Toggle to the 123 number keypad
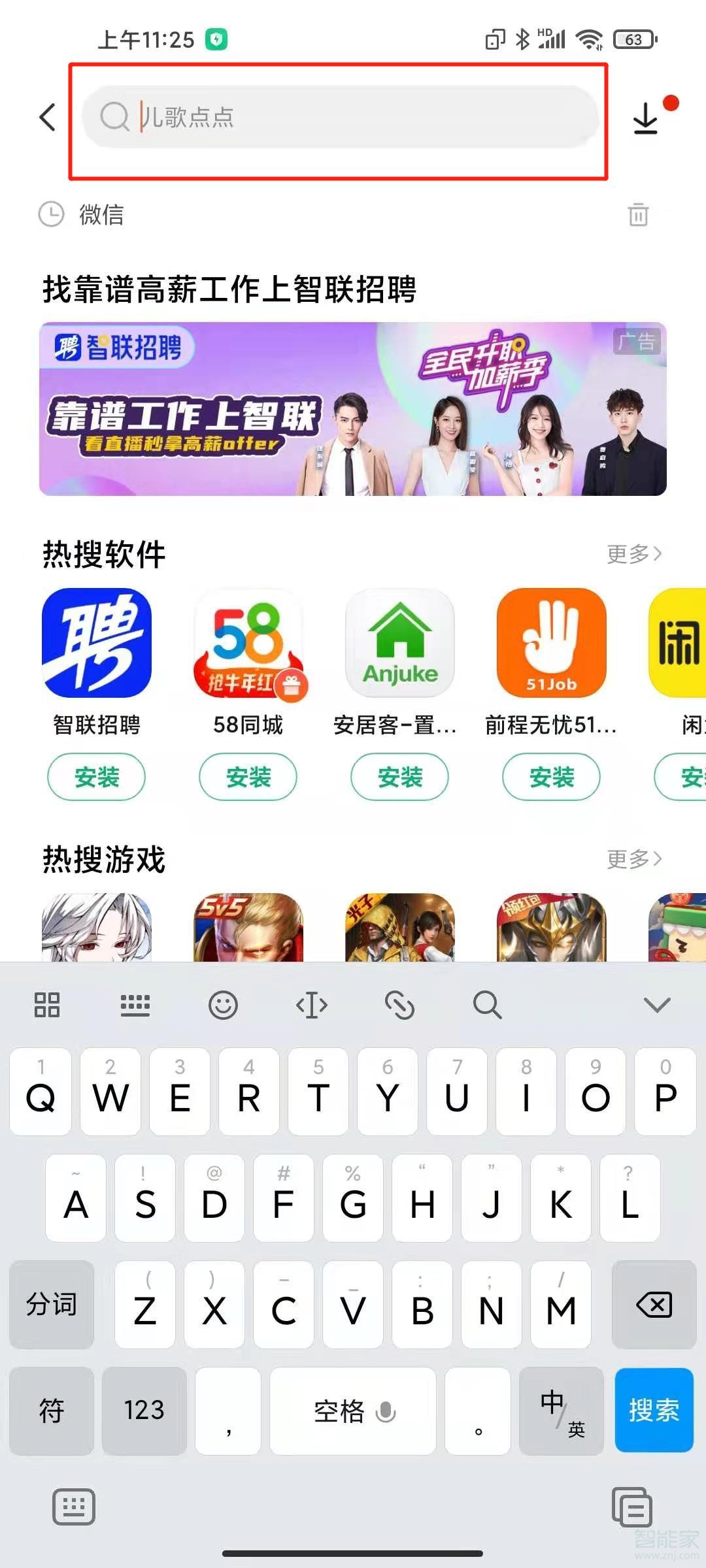The height and width of the screenshot is (1568, 706). 145,1411
